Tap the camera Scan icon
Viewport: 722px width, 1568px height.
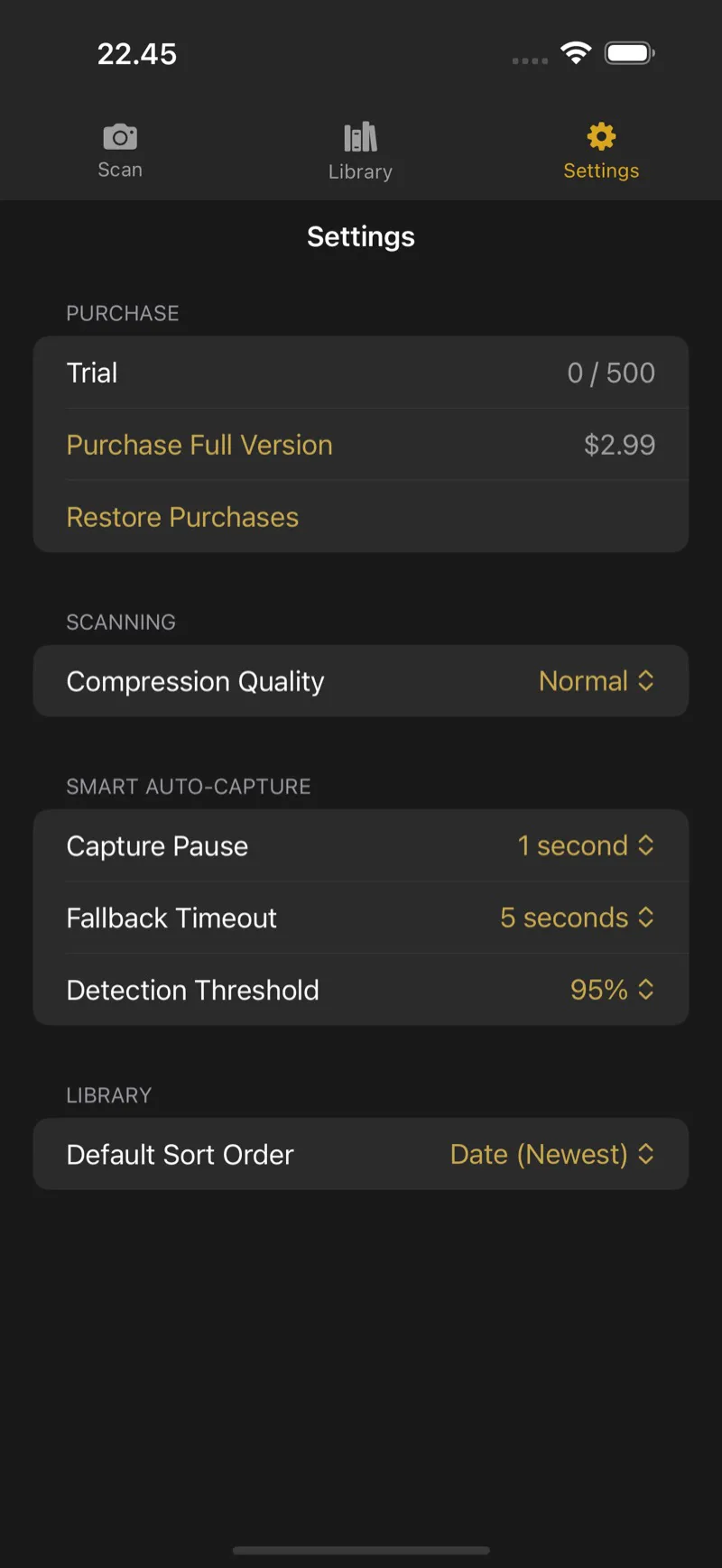coord(120,137)
